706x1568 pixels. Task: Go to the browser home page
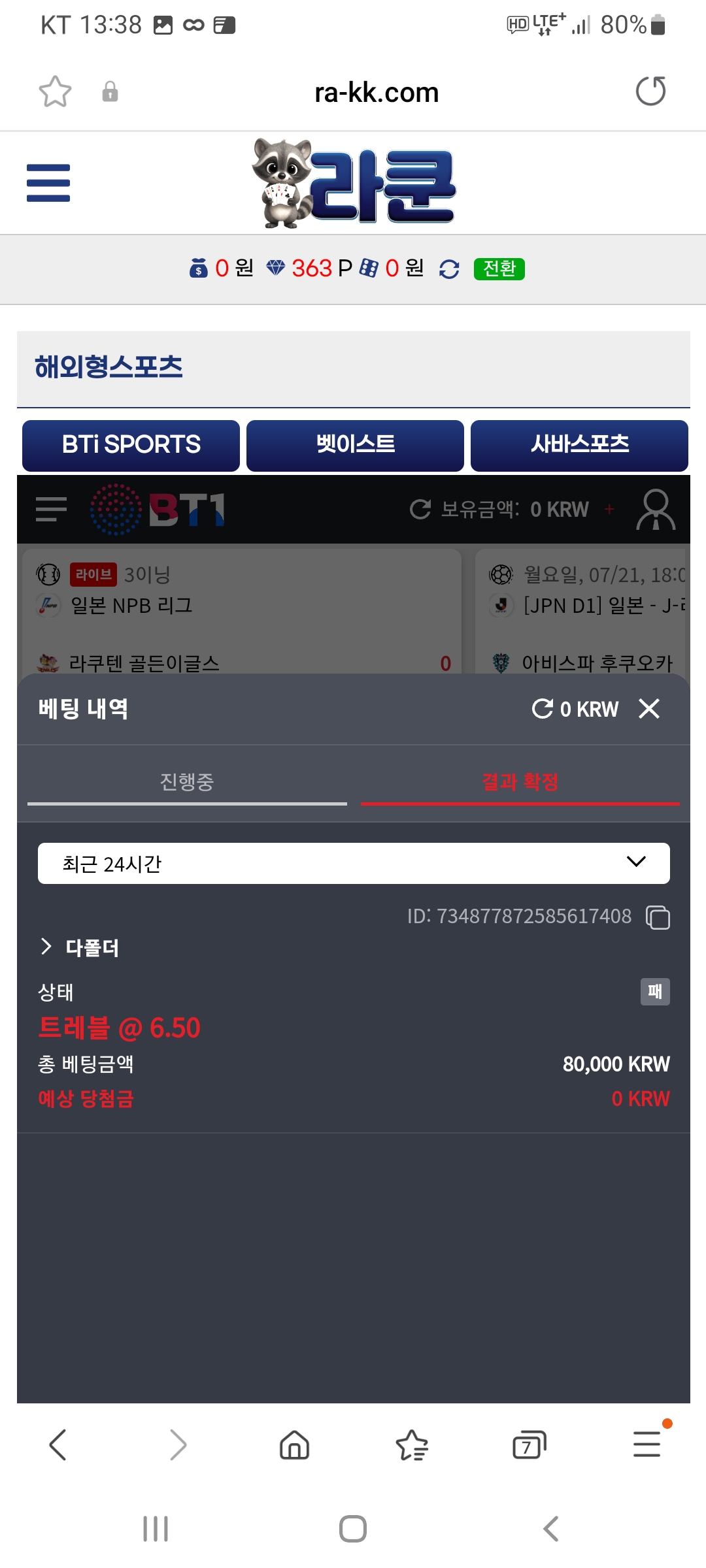coord(294,1445)
